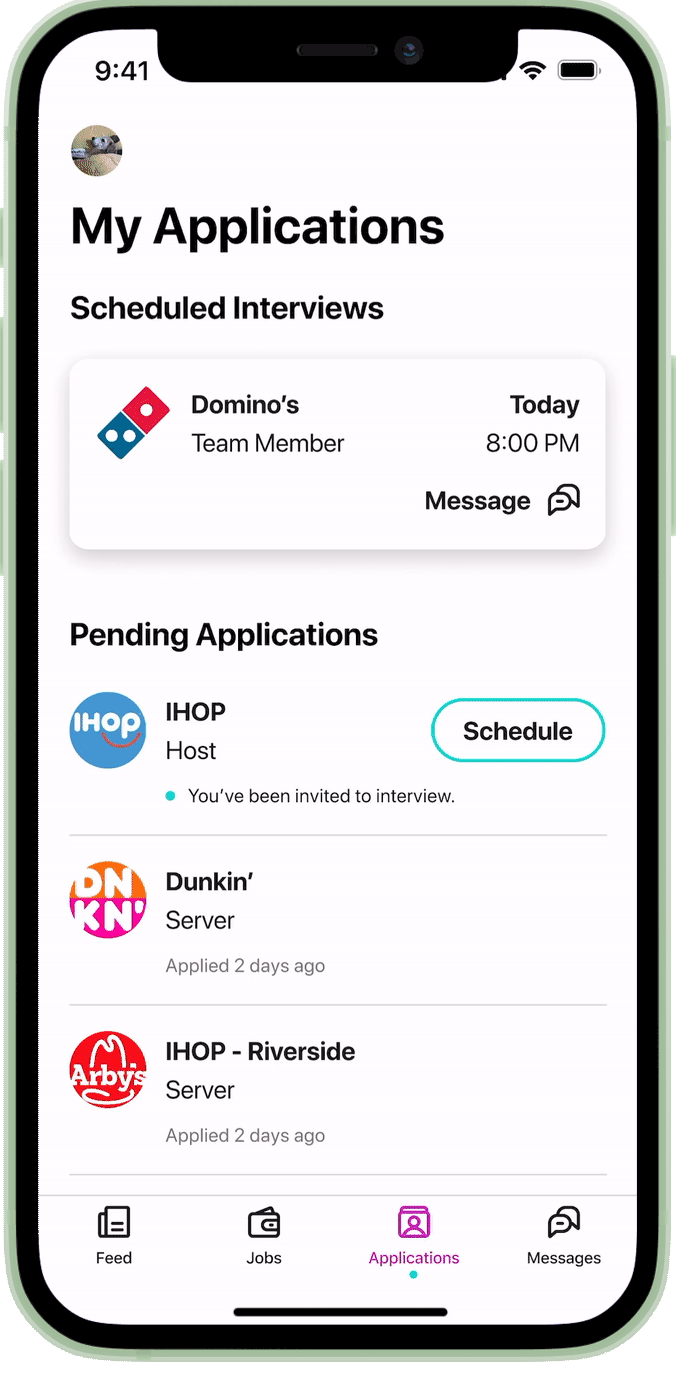682x1375 pixels.
Task: Switch to the Feed tab
Action: point(114,1236)
